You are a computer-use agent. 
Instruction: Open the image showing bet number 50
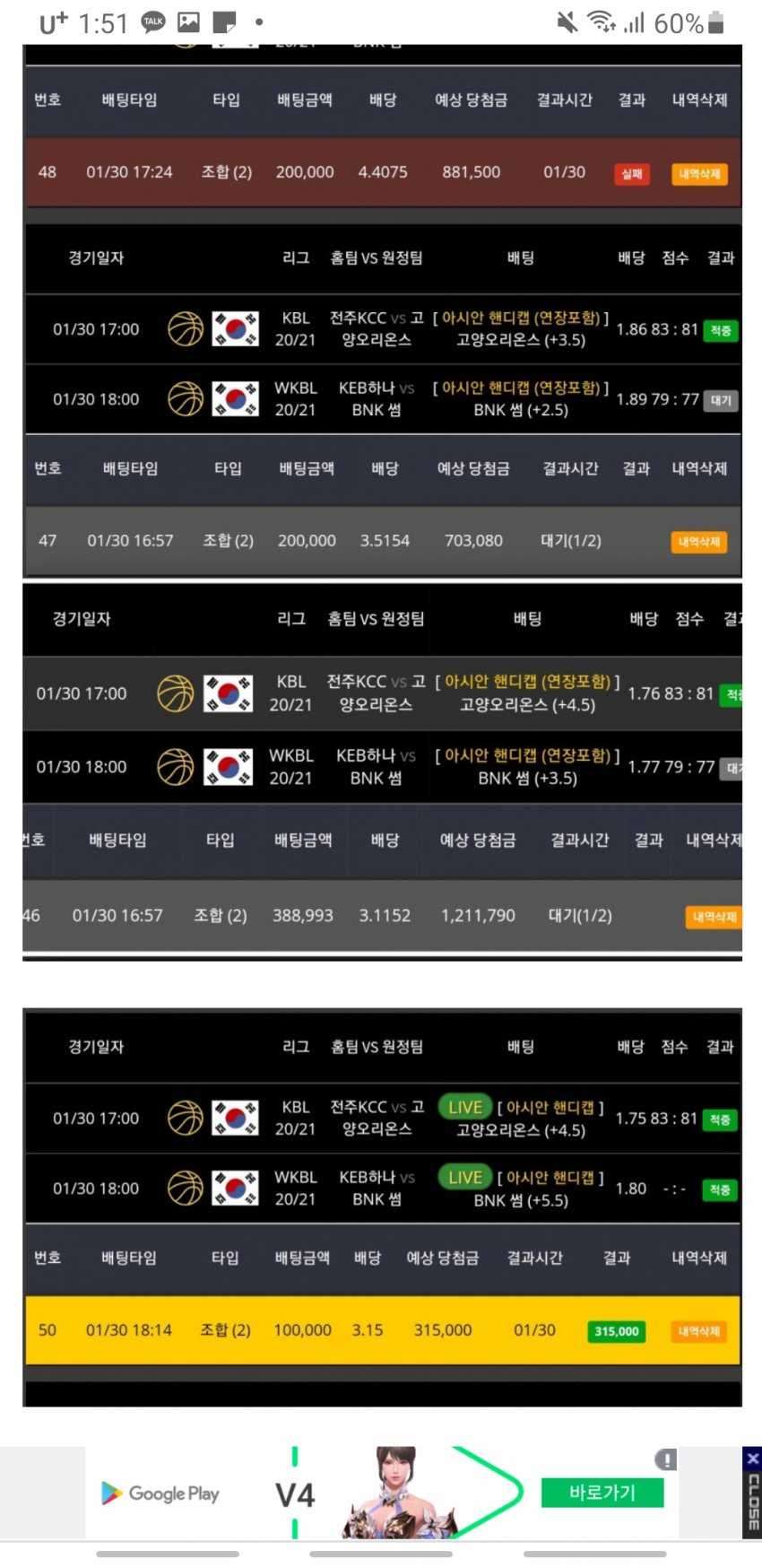[x=383, y=1206]
